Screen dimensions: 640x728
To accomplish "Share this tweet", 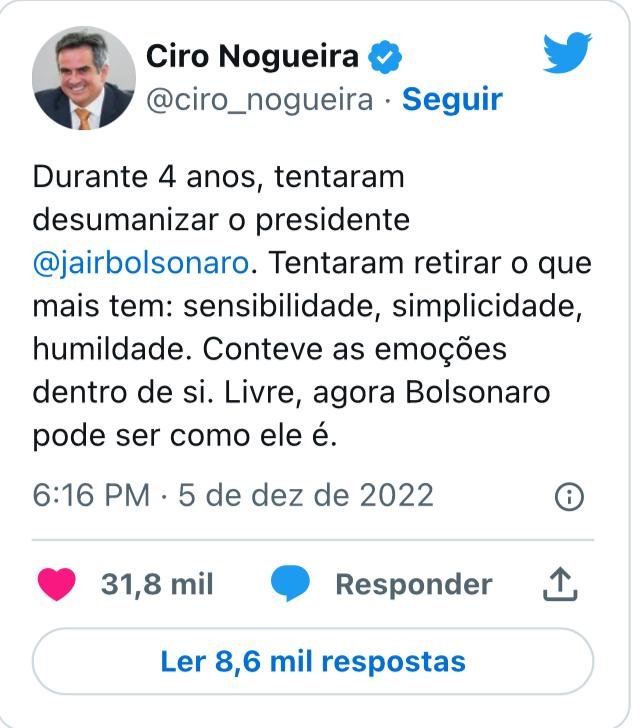I will tap(561, 584).
